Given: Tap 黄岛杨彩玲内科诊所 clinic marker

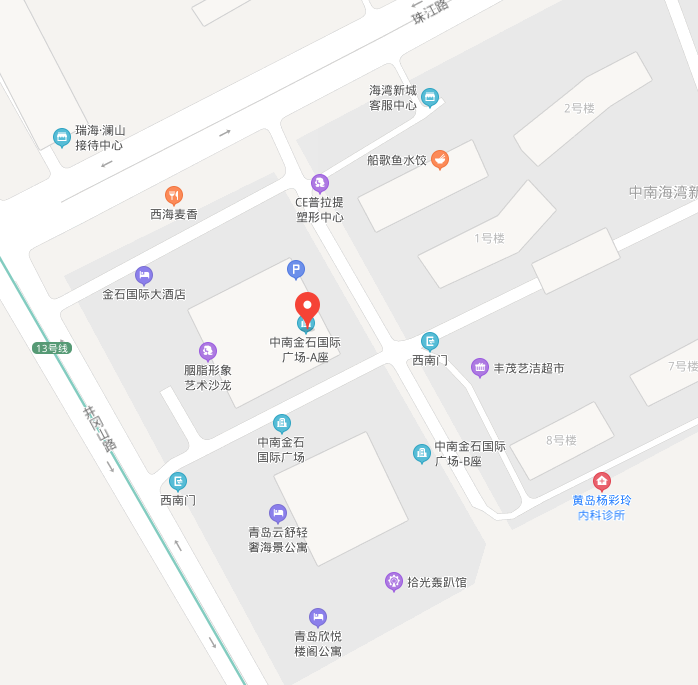Looking at the screenshot, I should click(602, 481).
